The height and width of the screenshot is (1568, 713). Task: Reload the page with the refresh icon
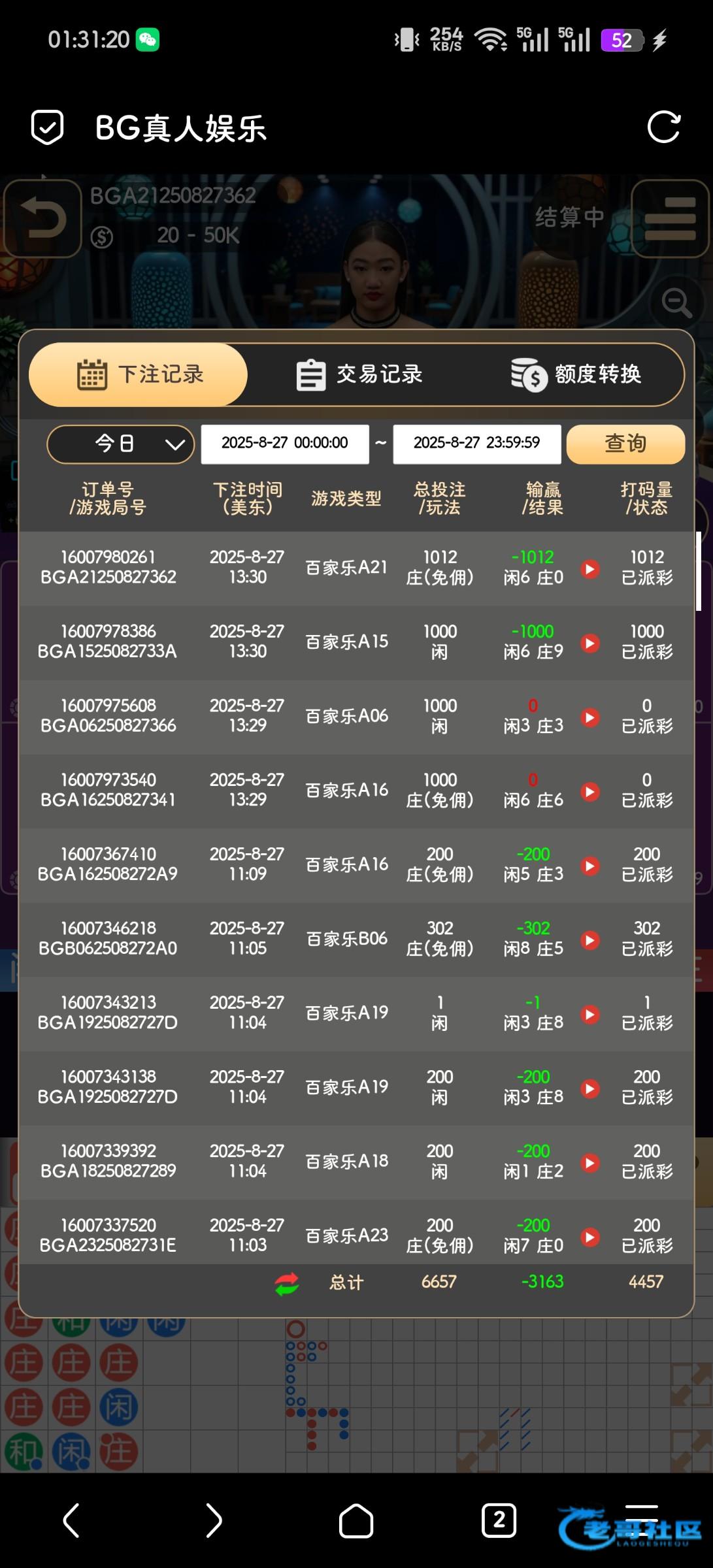click(663, 127)
